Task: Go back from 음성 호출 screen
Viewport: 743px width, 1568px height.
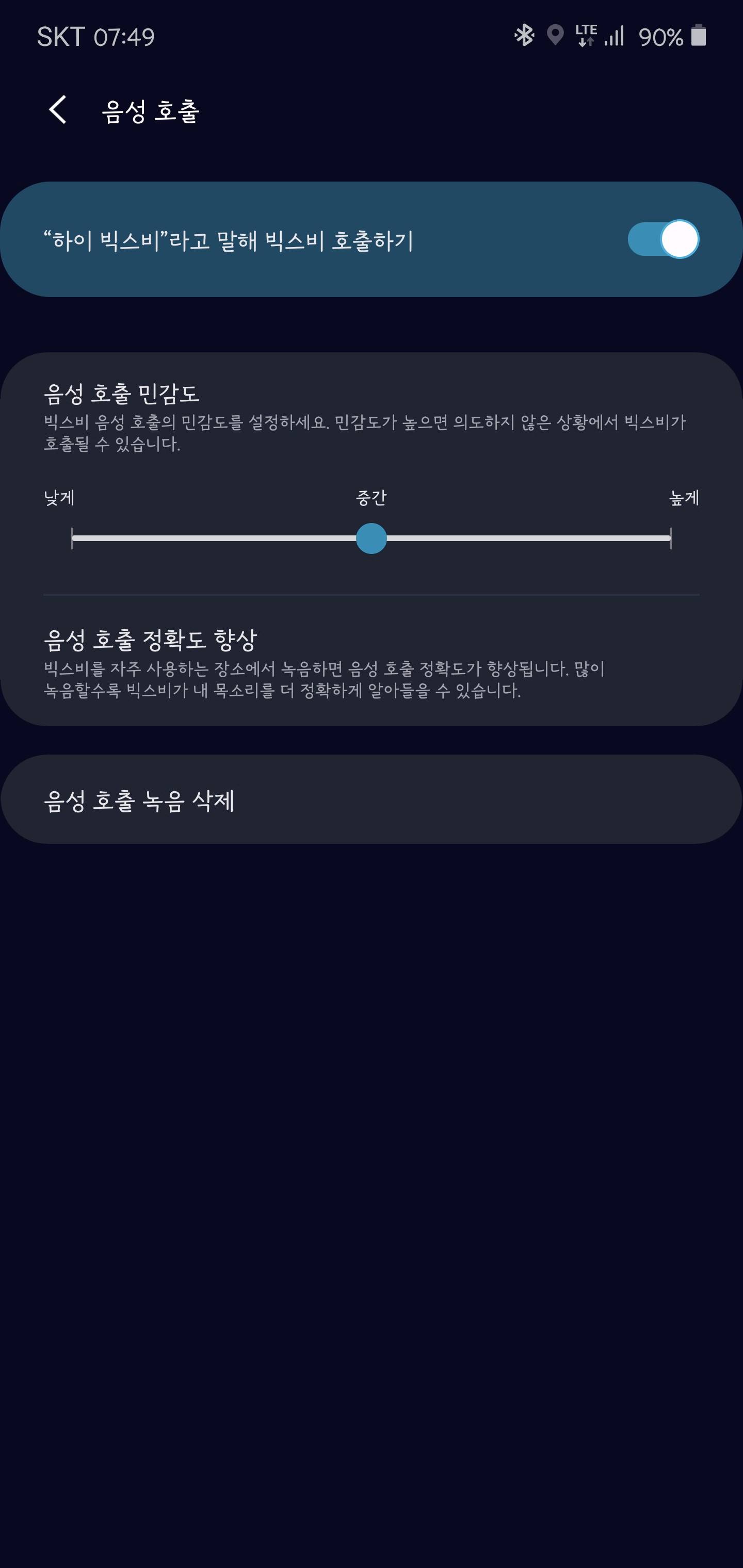Action: (58, 110)
